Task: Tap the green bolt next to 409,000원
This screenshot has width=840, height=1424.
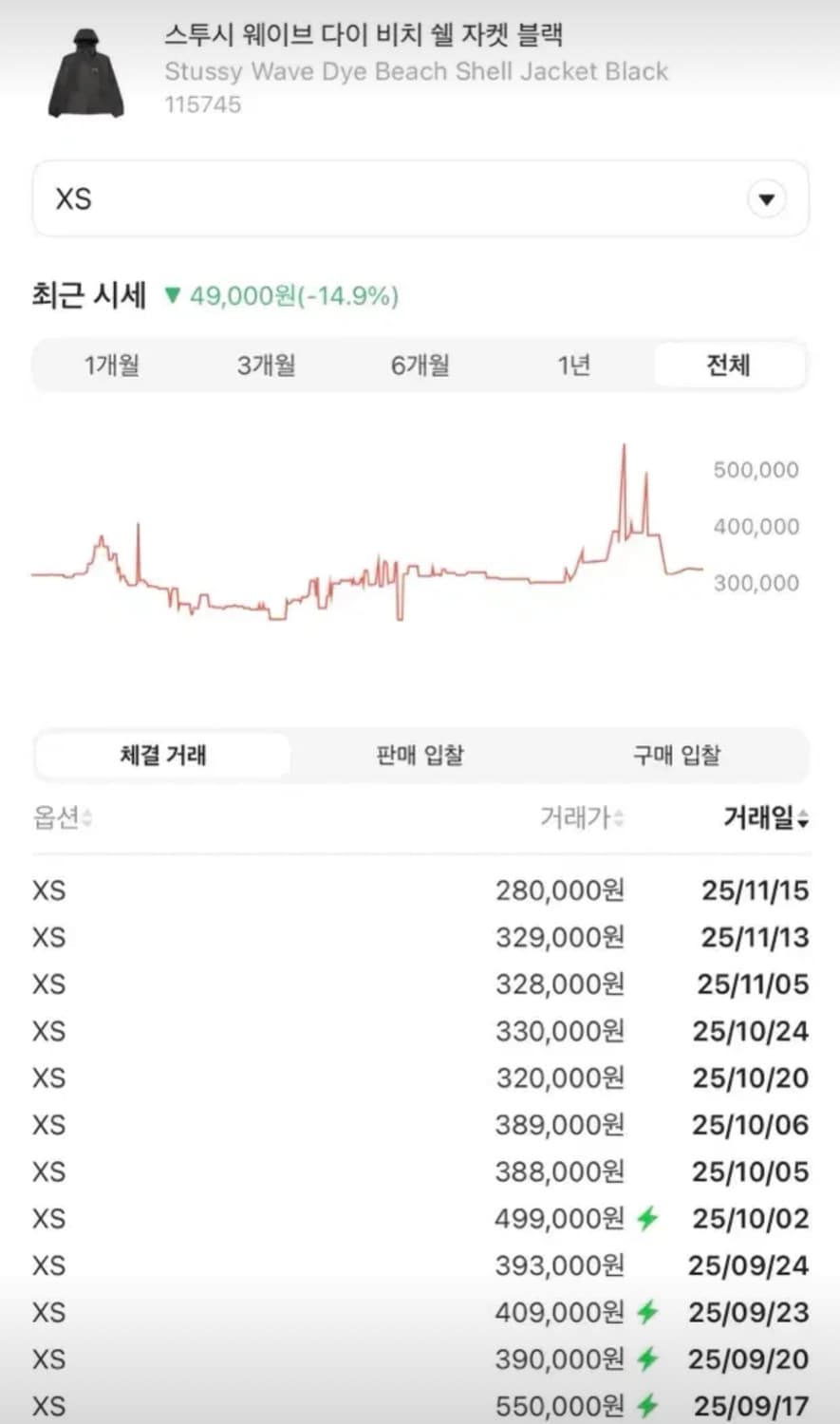Action: pyautogui.click(x=648, y=1312)
